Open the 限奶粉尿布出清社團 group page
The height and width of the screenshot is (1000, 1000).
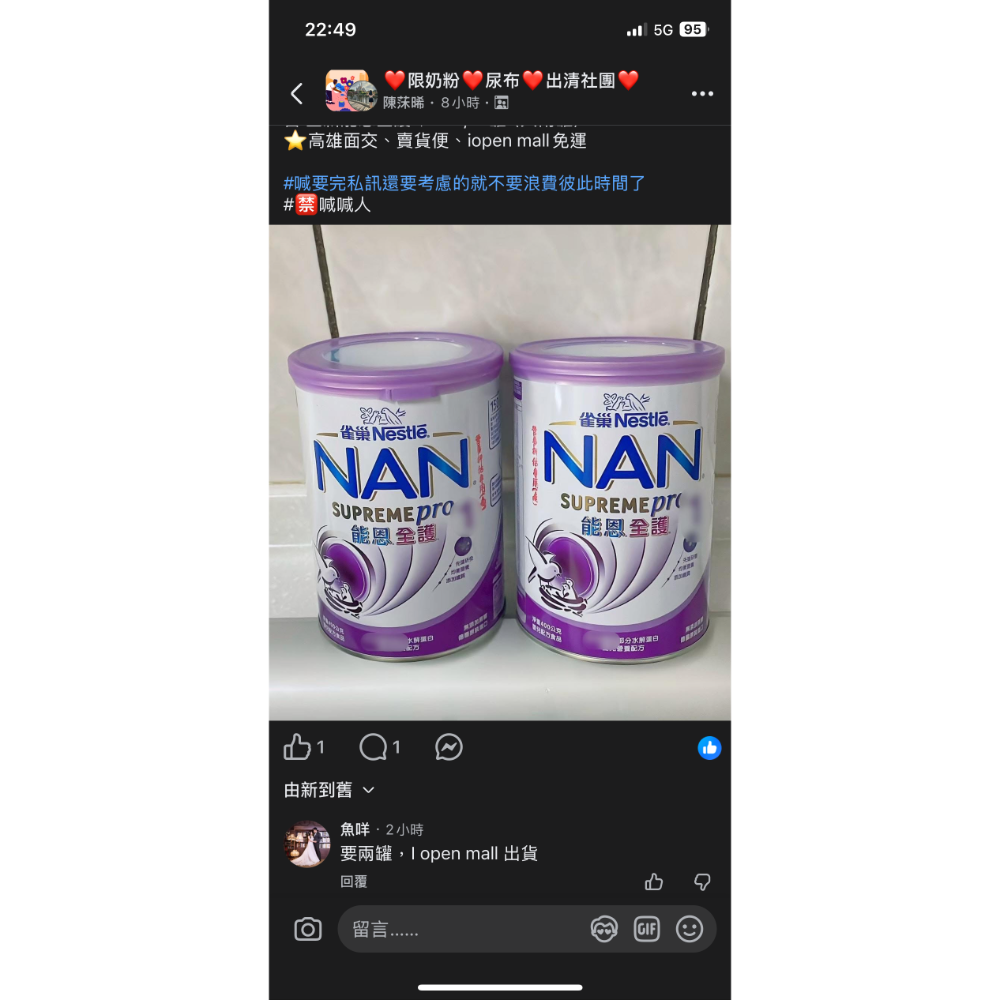coord(511,81)
